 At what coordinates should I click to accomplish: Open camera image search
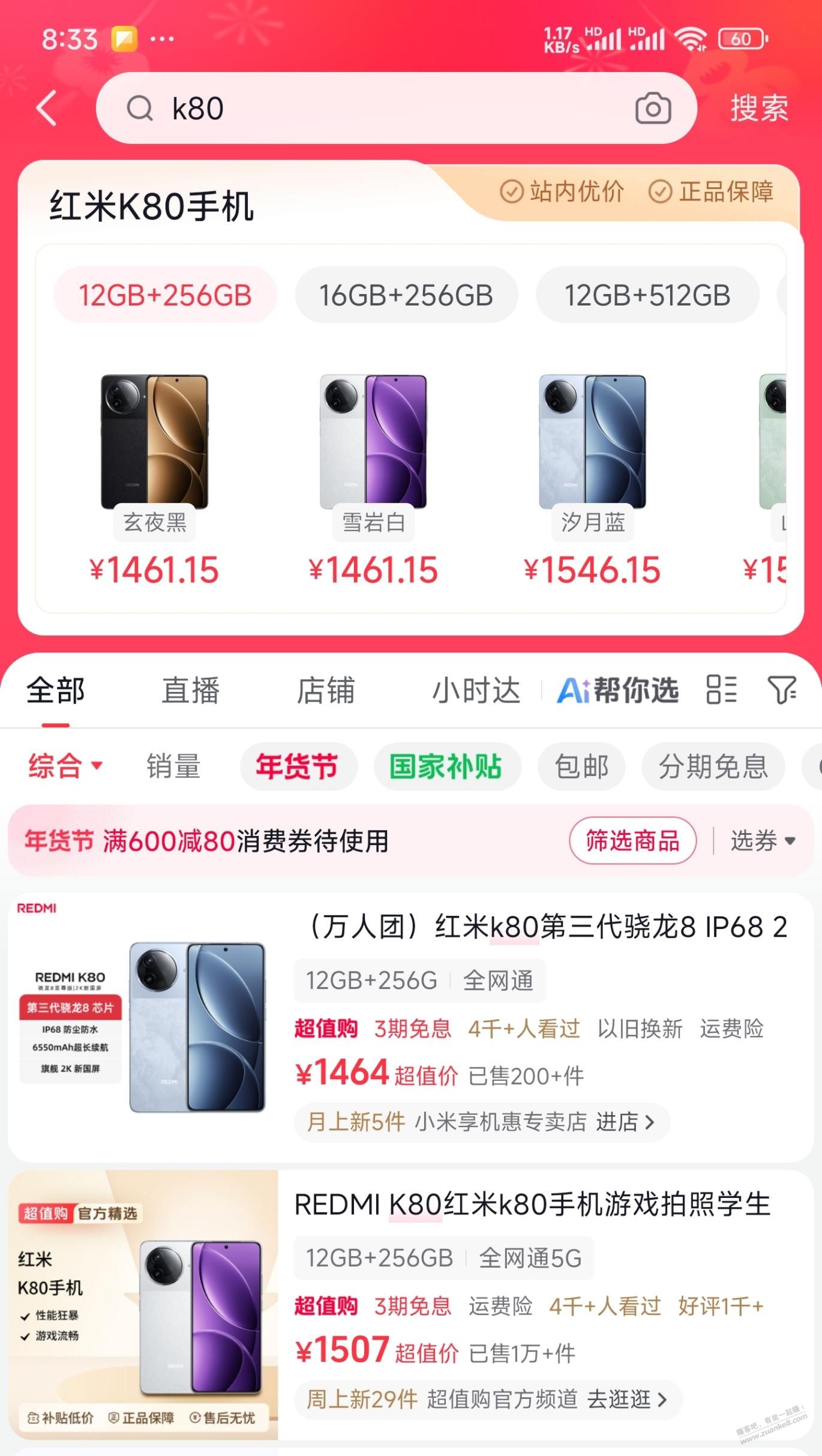point(653,109)
